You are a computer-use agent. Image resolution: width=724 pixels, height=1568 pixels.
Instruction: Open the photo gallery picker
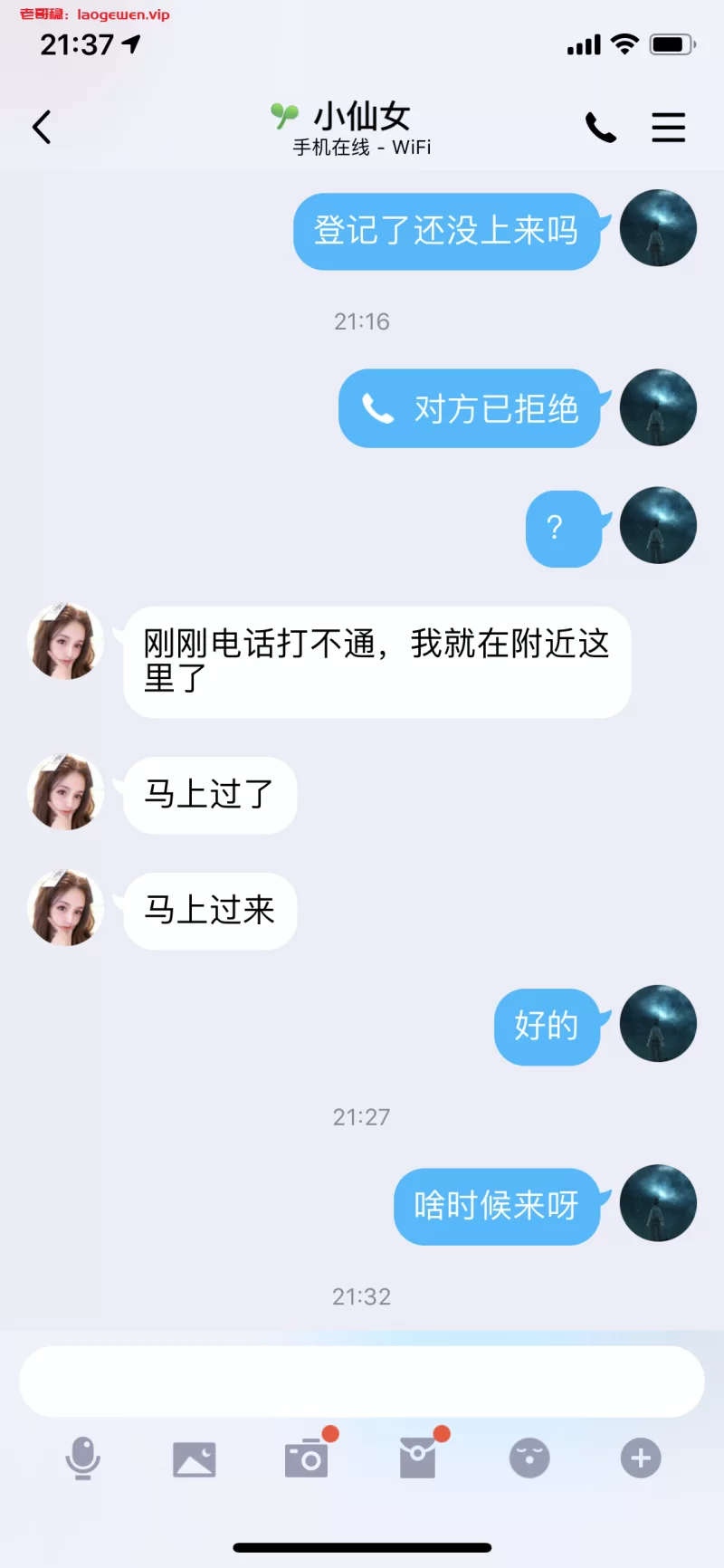(195, 1458)
